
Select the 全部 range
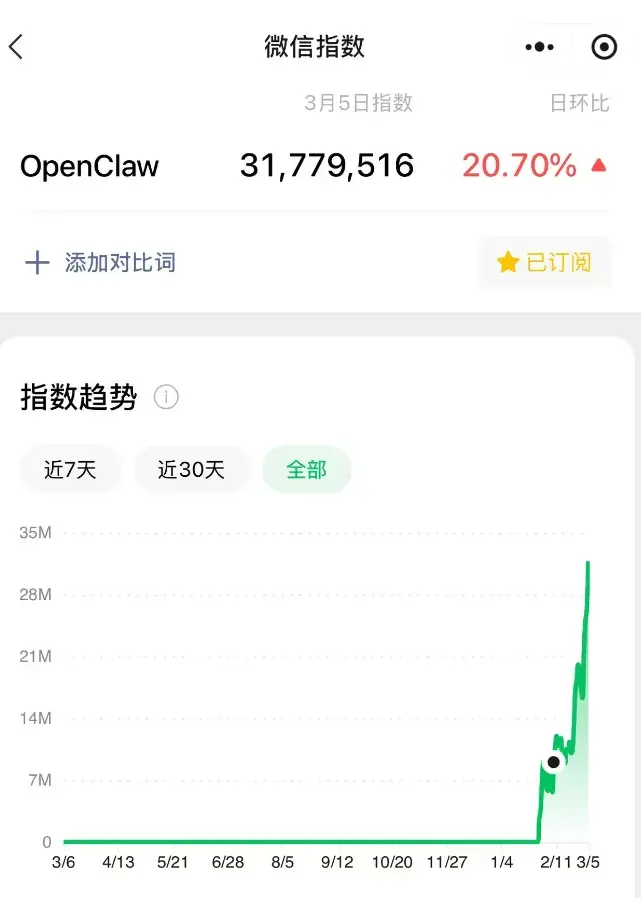point(306,469)
